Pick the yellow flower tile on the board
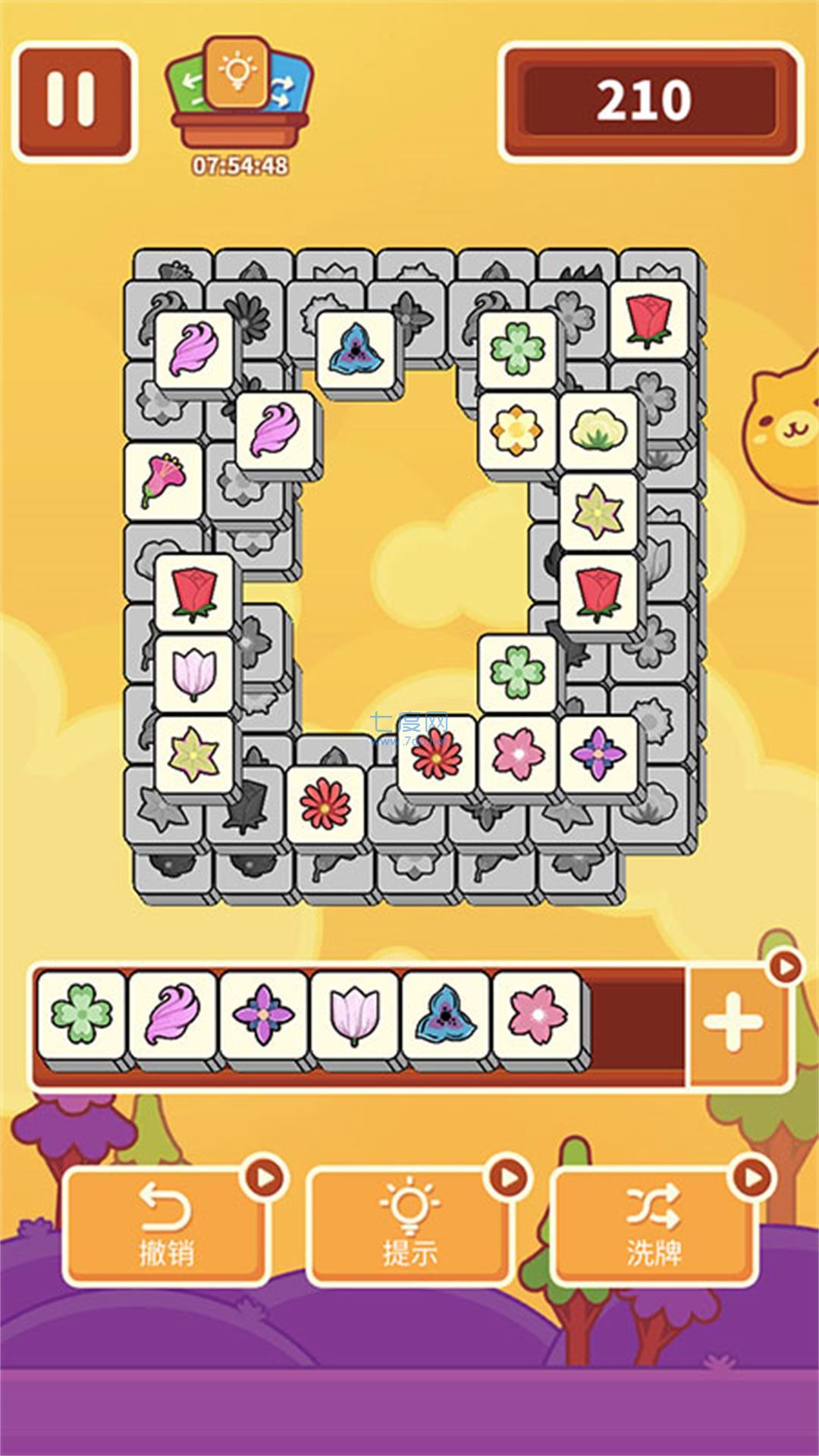819x1456 pixels. click(516, 431)
